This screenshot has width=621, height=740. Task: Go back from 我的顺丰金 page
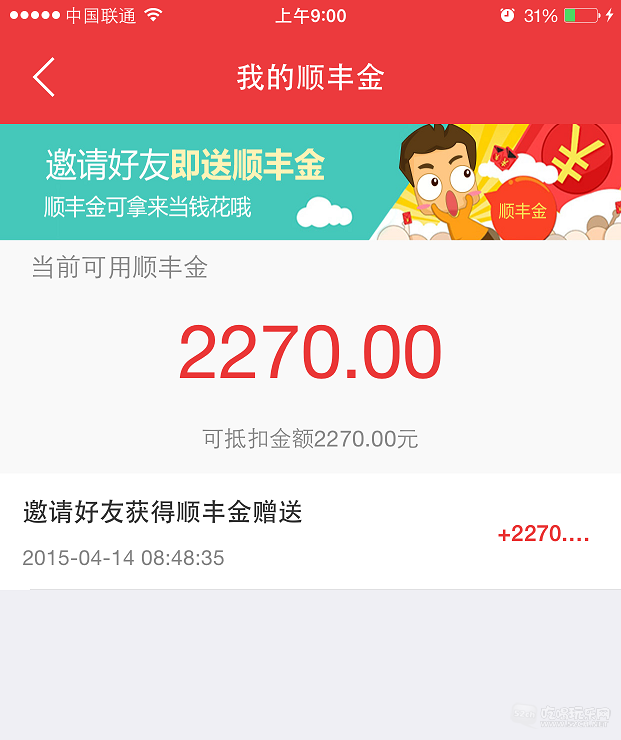point(44,78)
